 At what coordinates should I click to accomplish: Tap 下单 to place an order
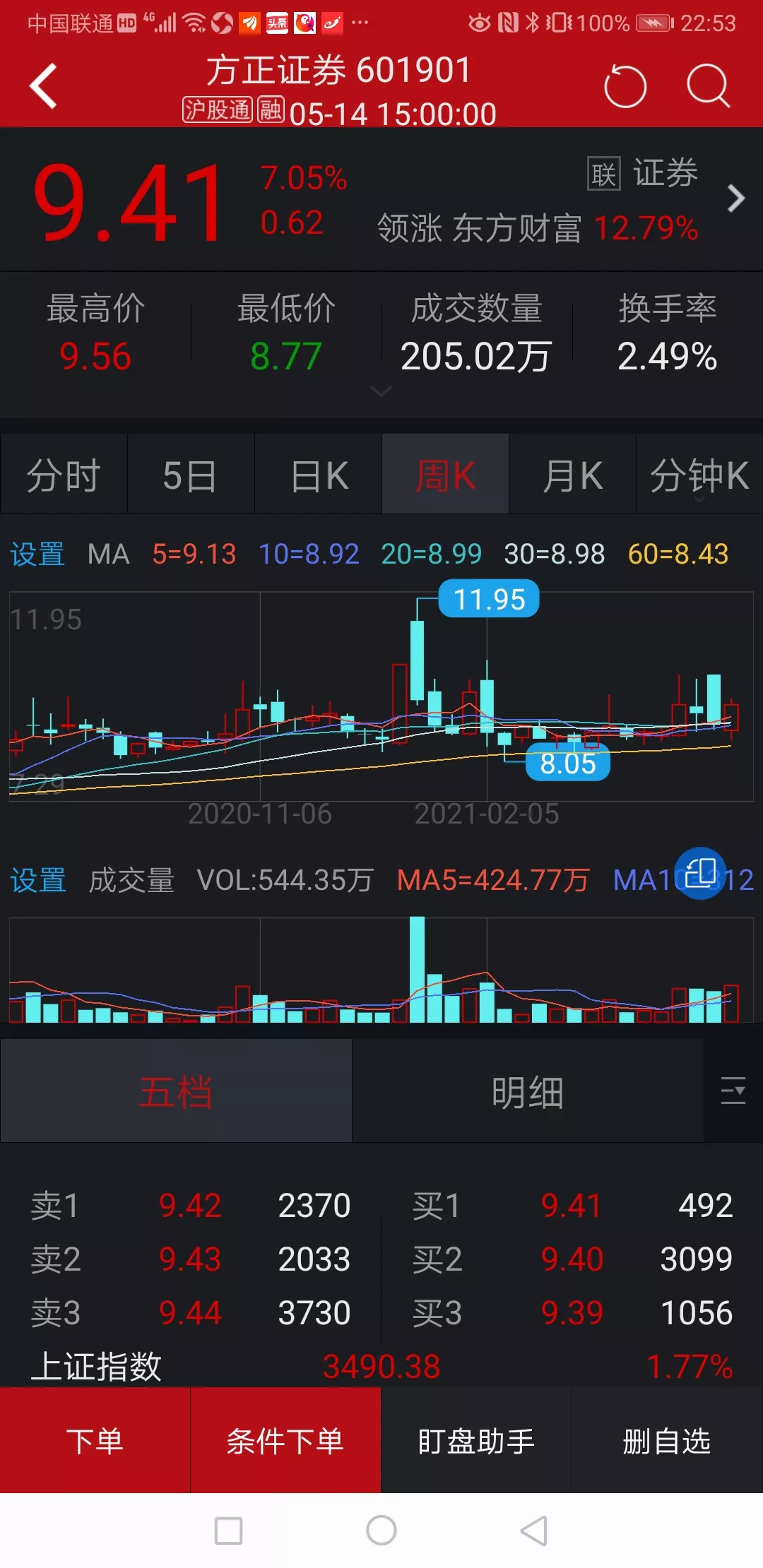95,1441
